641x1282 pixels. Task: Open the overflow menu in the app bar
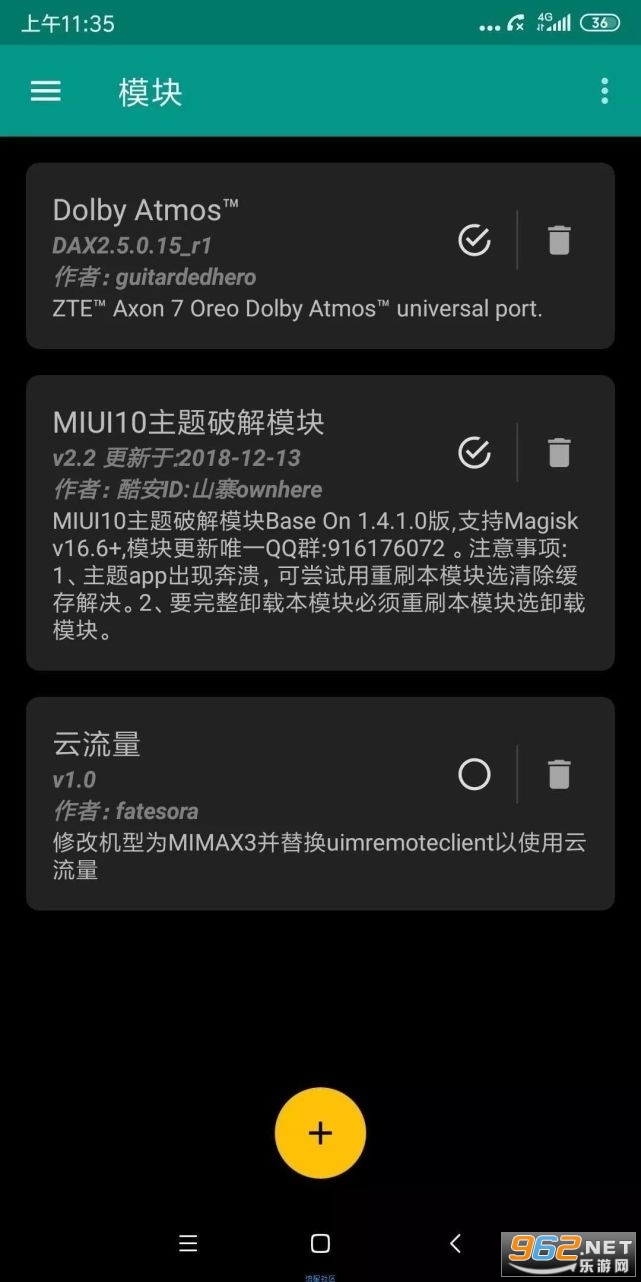pyautogui.click(x=604, y=91)
